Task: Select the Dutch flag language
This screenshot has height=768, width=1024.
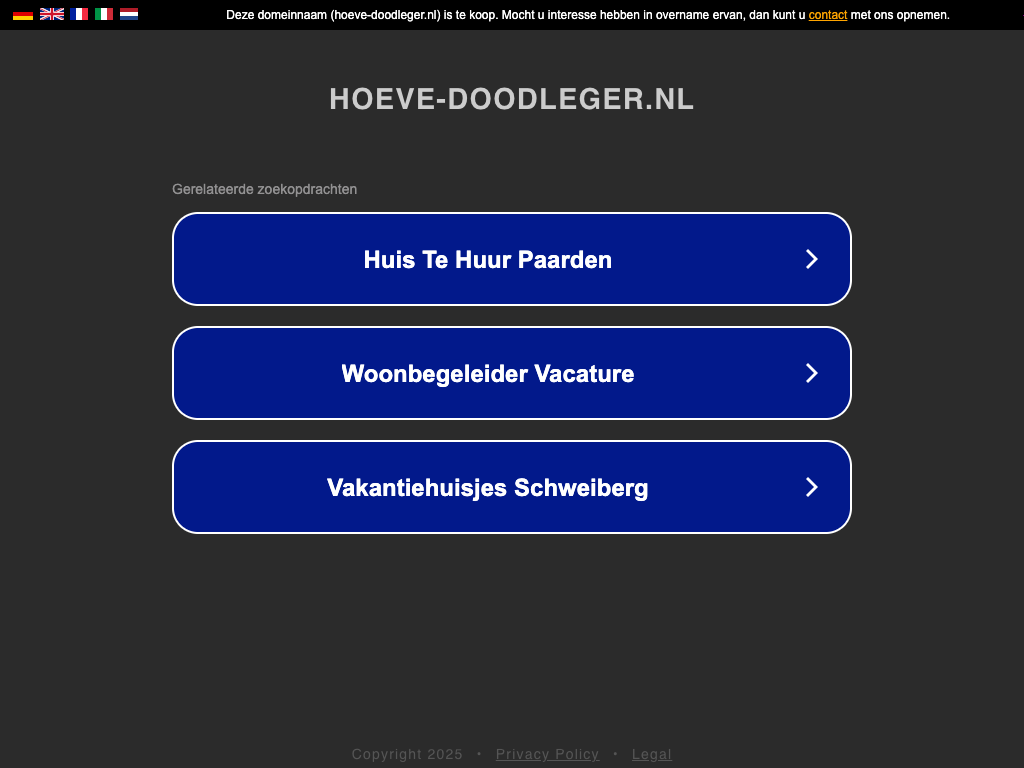Action: click(x=129, y=14)
